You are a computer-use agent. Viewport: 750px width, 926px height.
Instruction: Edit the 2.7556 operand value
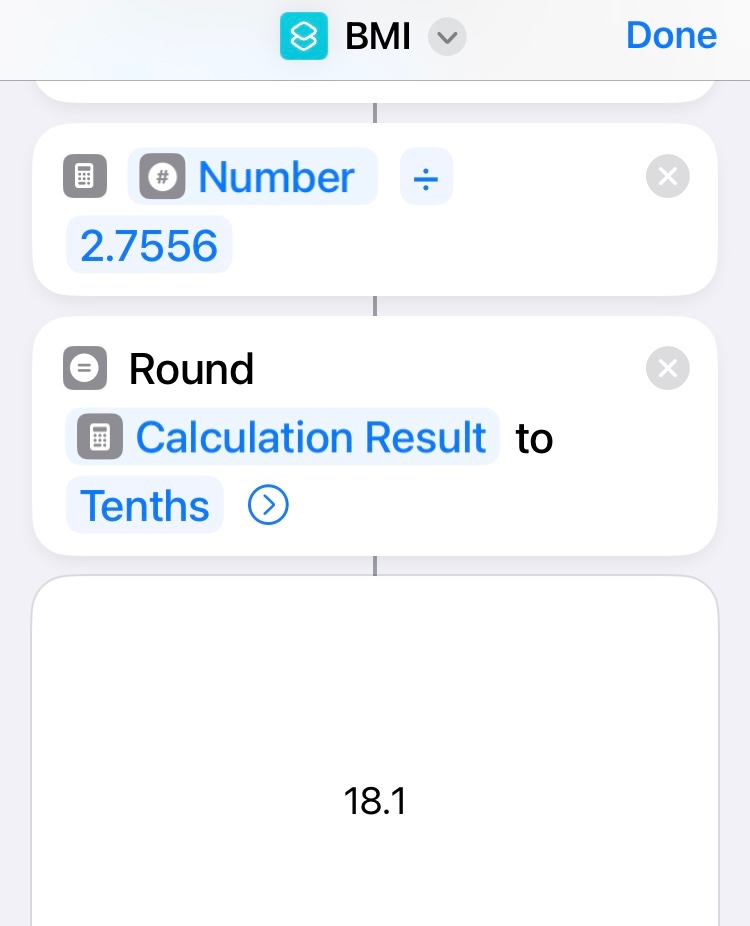pos(149,245)
